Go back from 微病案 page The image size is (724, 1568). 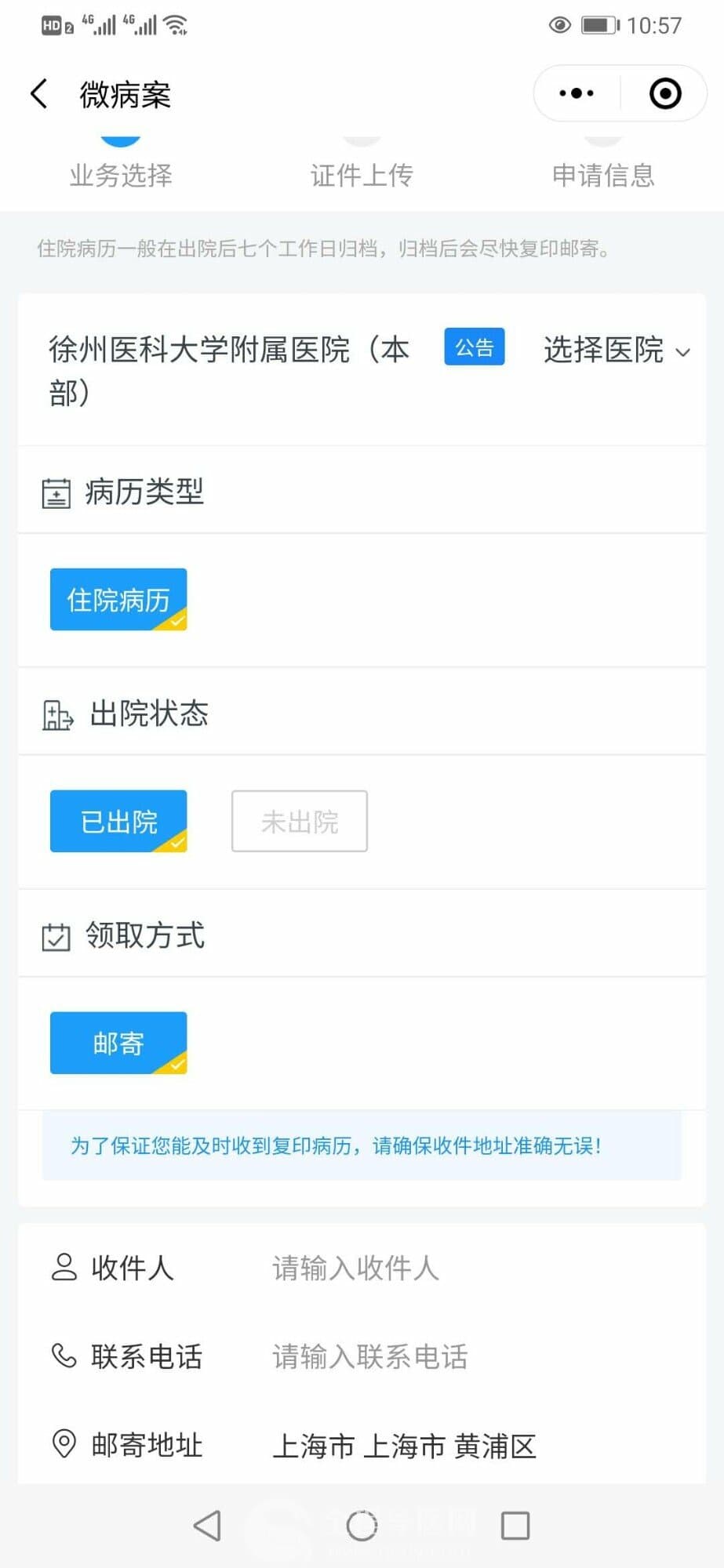38,94
